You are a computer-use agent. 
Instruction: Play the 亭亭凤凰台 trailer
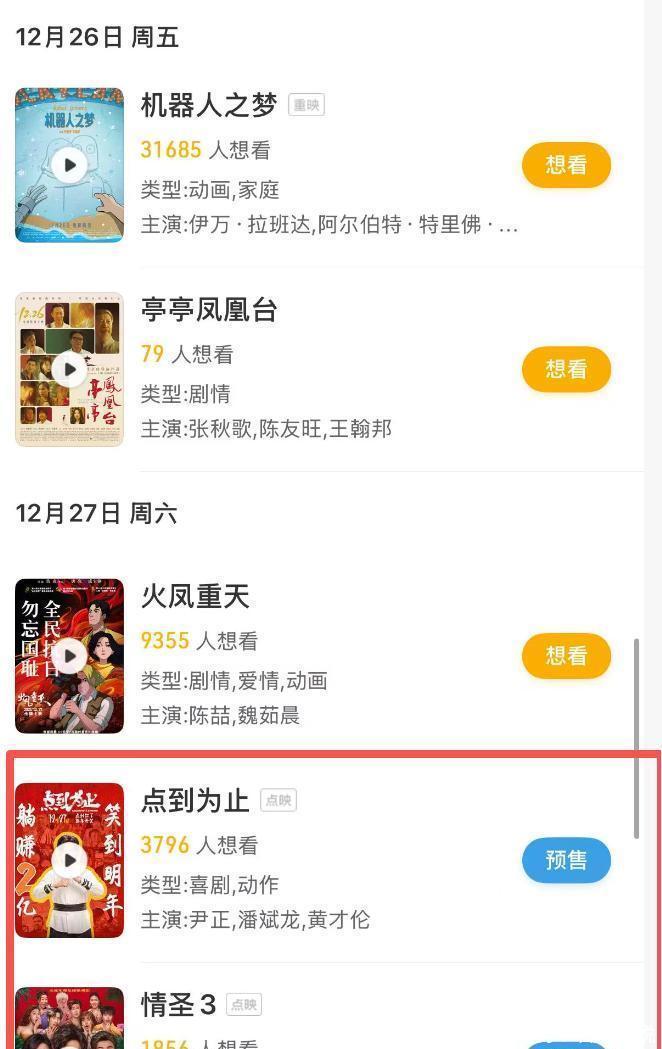pyautogui.click(x=69, y=369)
